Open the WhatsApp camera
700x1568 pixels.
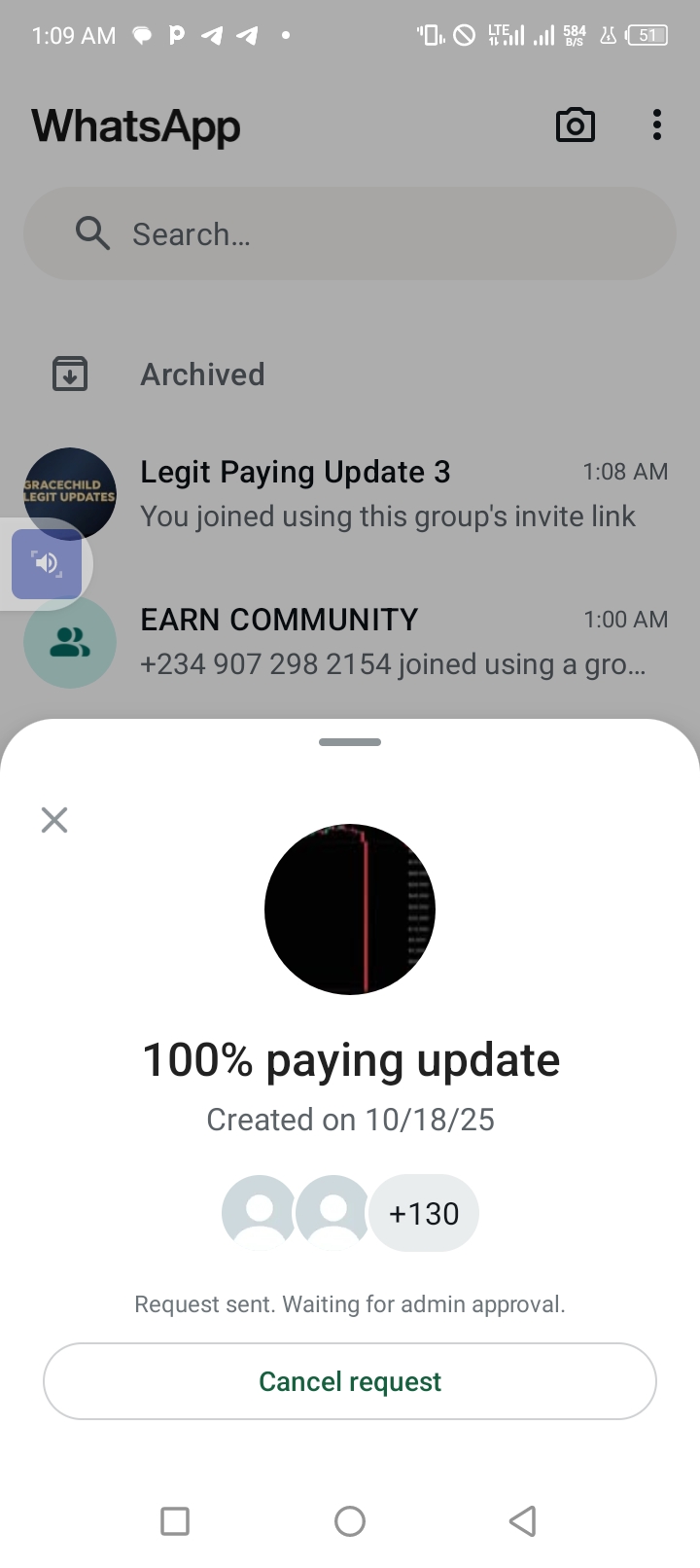(575, 125)
